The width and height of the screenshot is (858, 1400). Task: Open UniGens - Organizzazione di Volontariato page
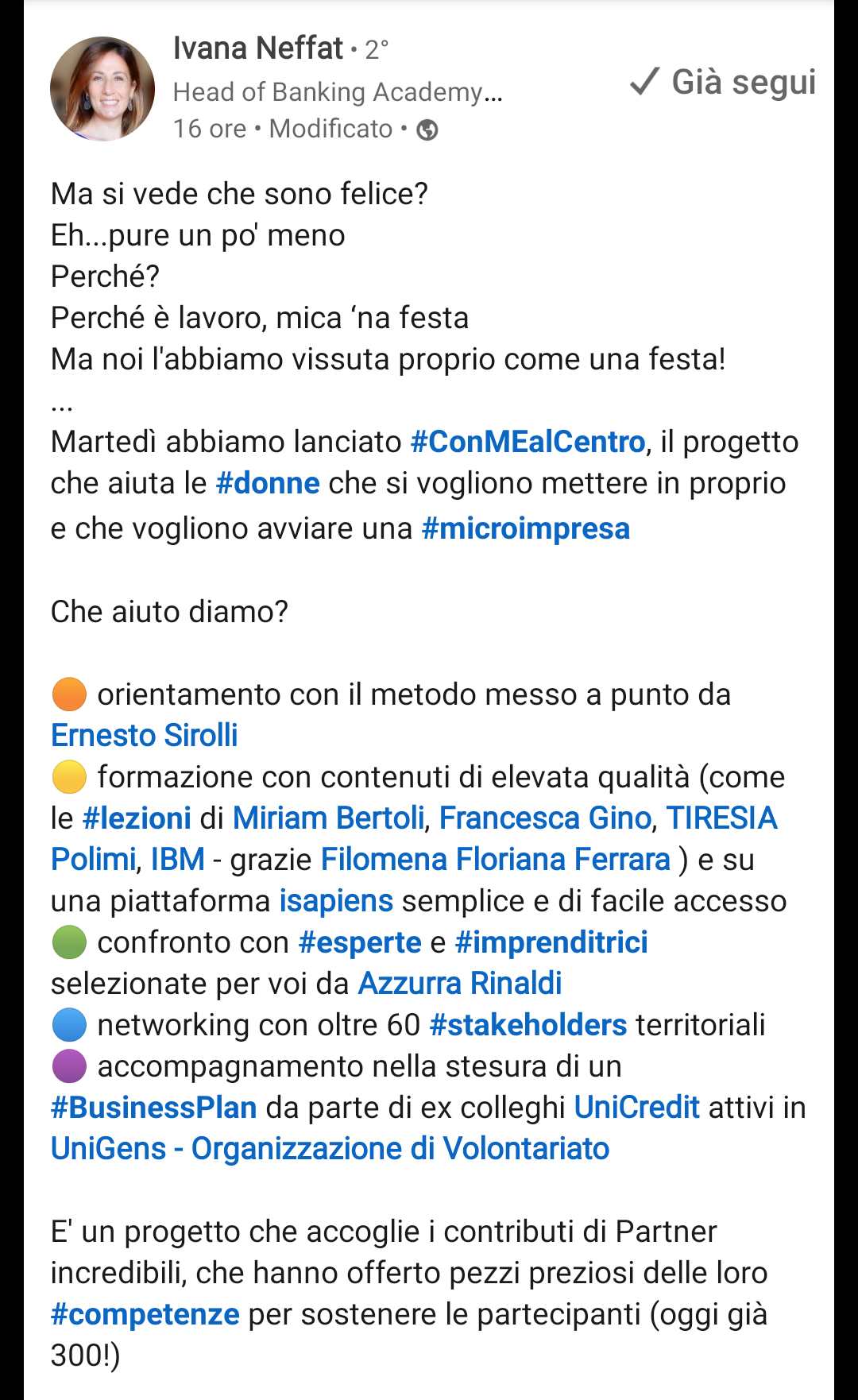(330, 1149)
